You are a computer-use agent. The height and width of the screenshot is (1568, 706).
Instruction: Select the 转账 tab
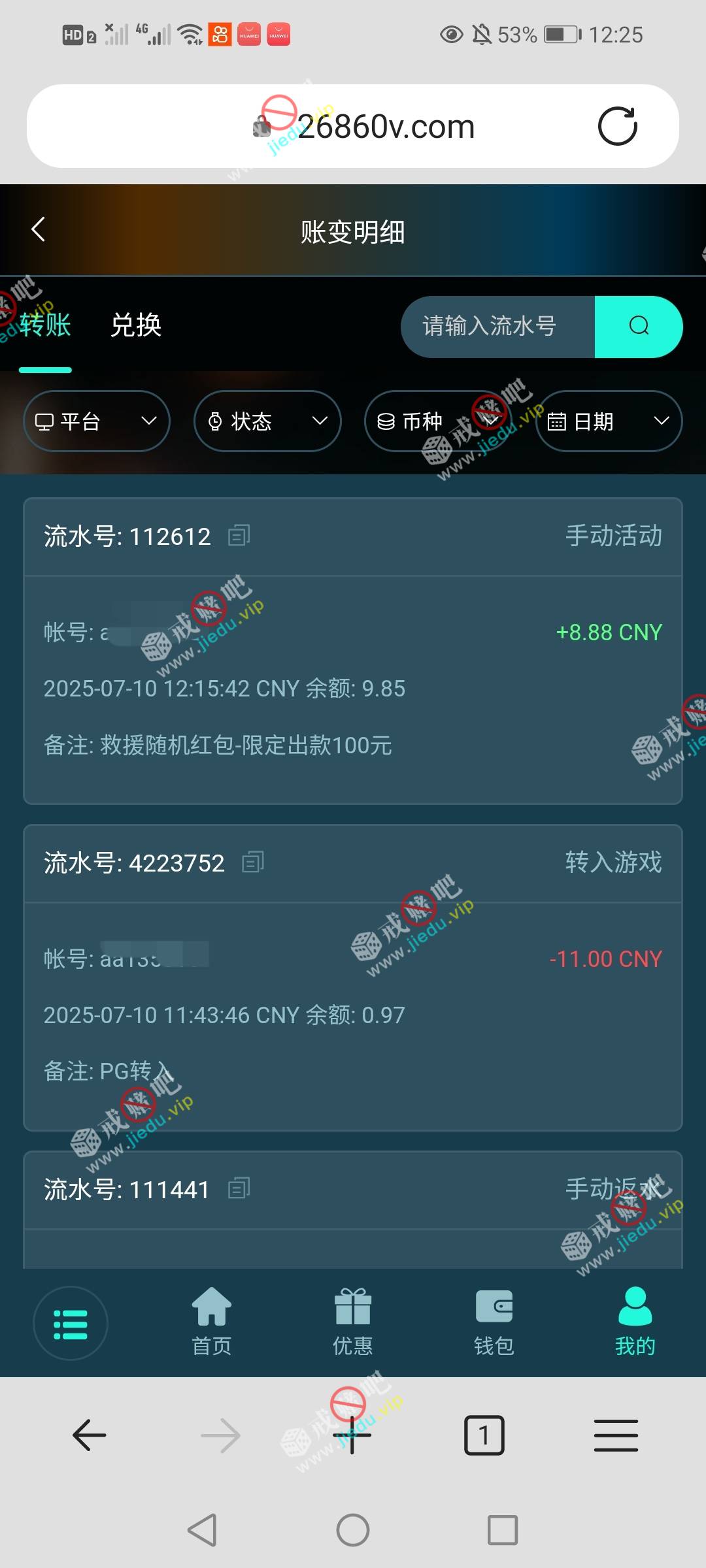point(44,325)
